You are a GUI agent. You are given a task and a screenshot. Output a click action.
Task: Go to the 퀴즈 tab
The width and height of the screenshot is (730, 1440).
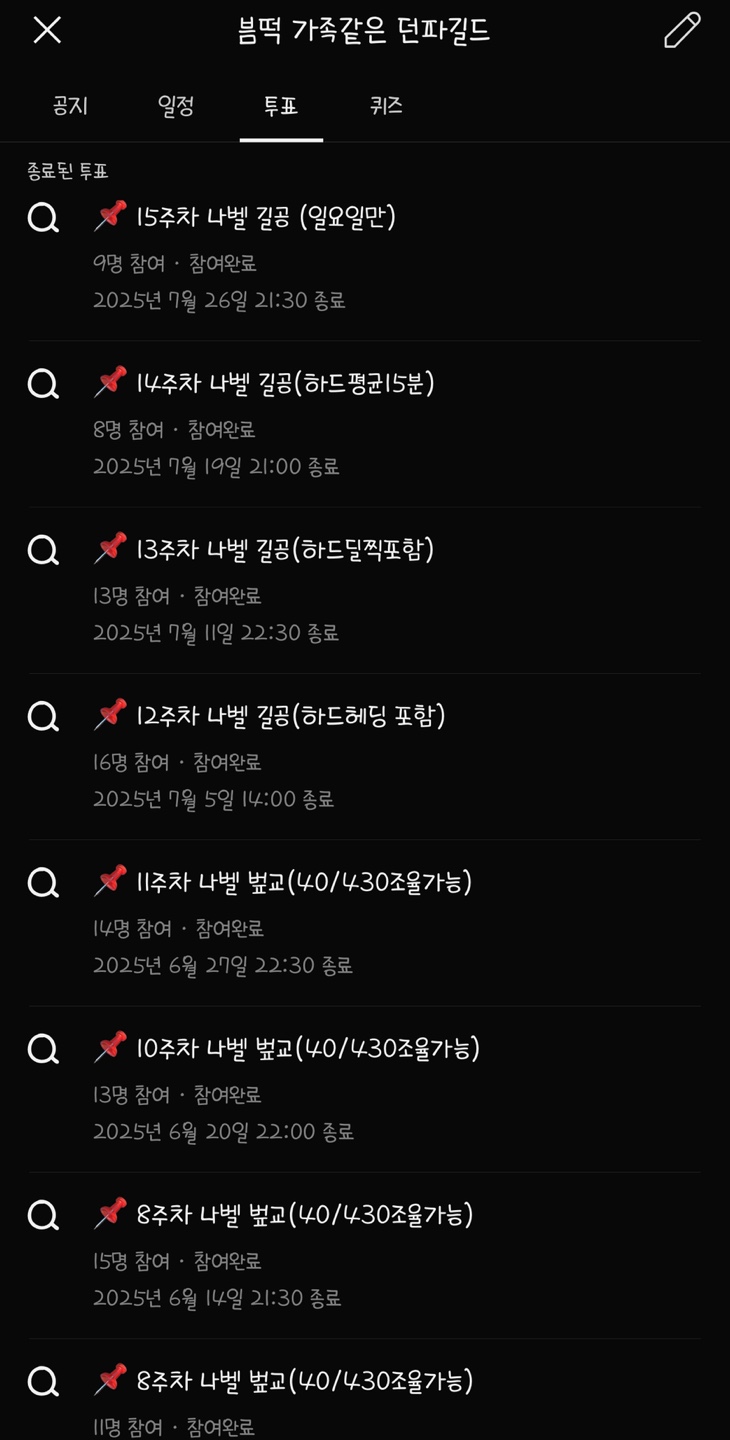pyautogui.click(x=386, y=106)
